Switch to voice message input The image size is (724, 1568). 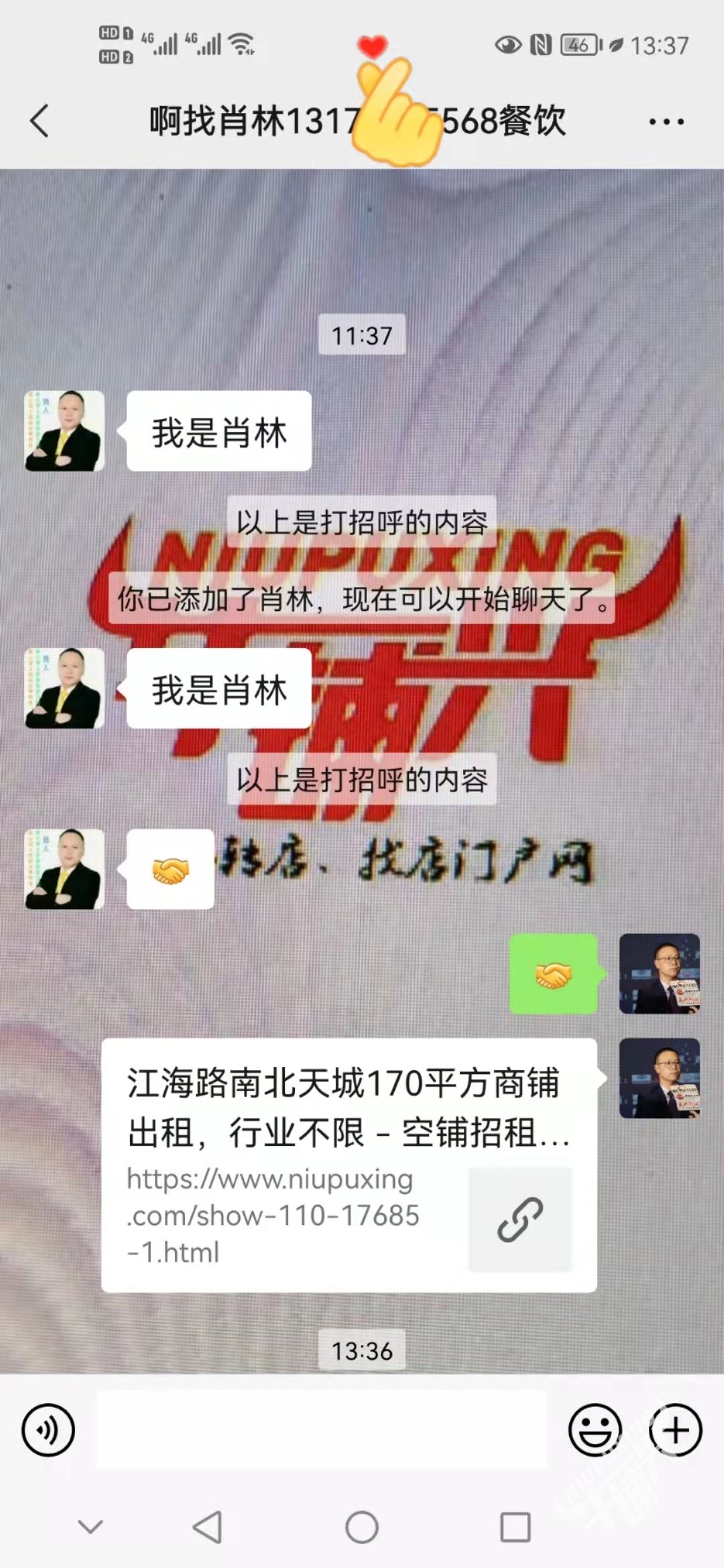48,1429
